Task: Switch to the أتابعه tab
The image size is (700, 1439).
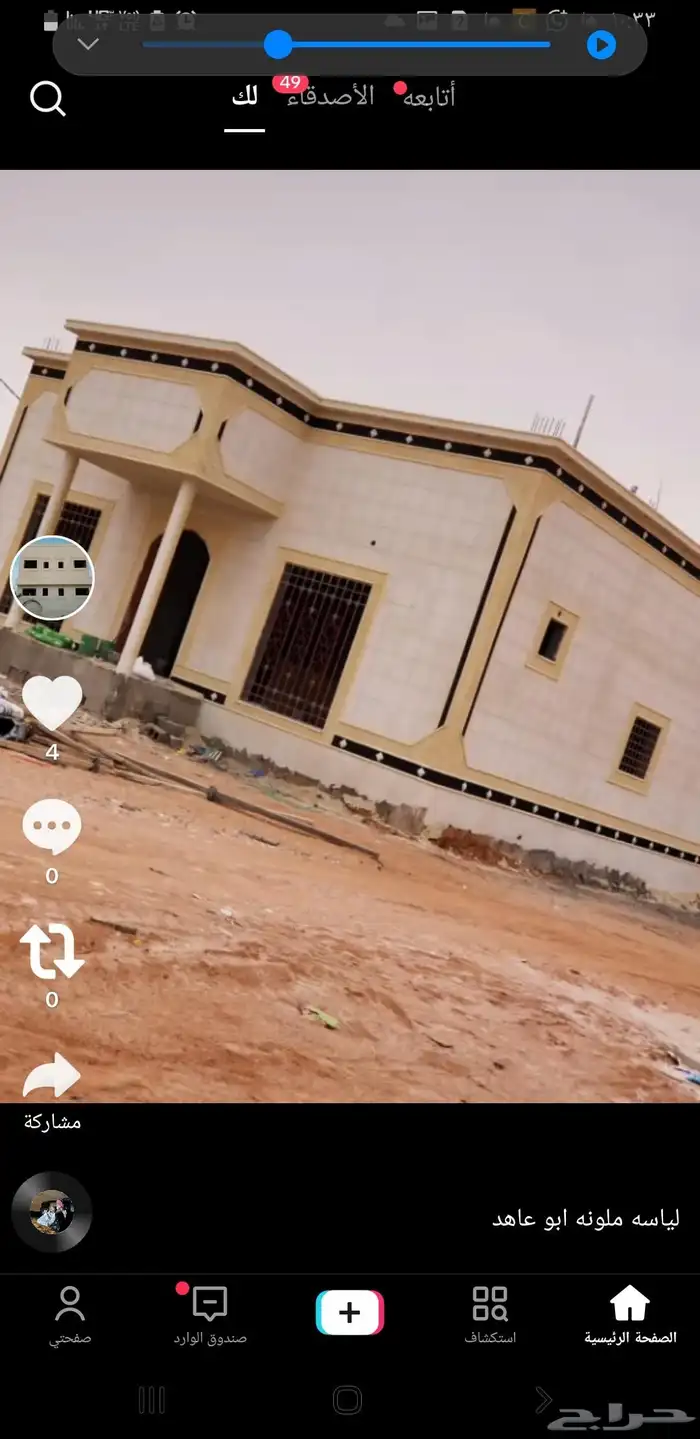Action: coord(429,97)
